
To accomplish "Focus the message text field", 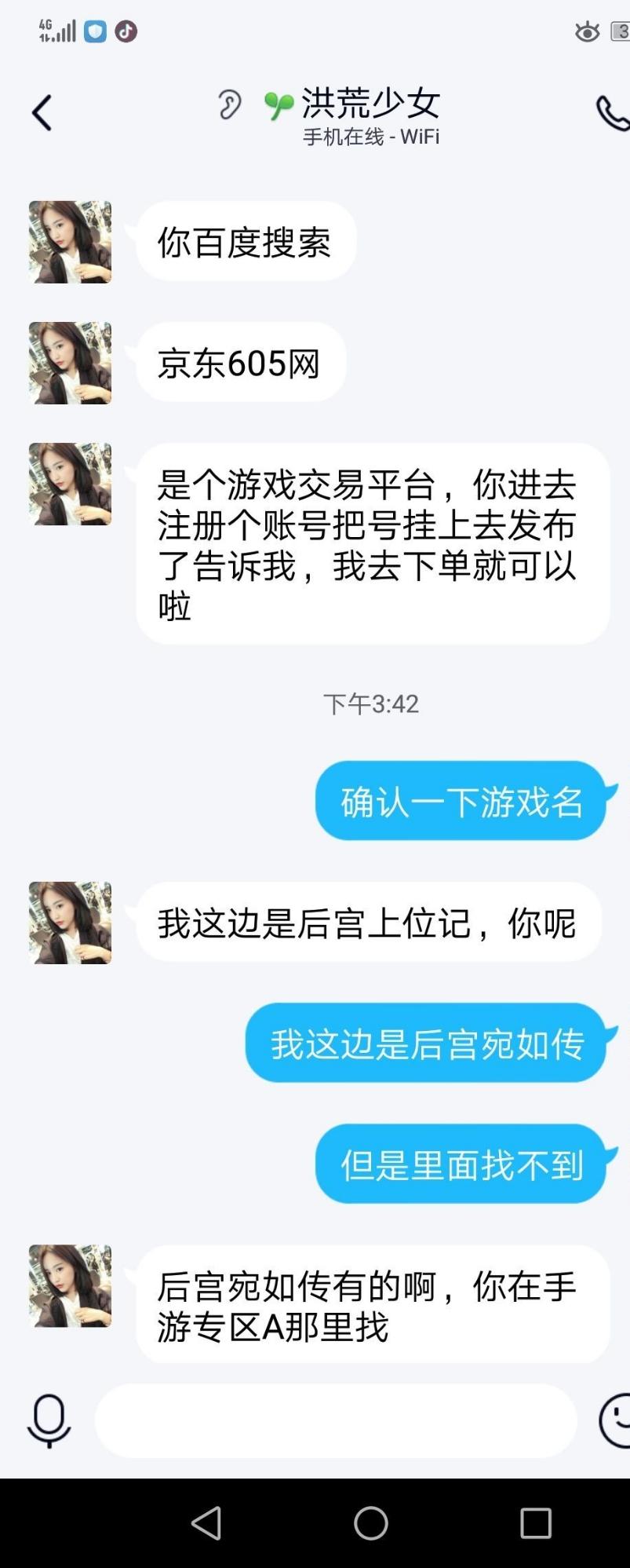I will (x=336, y=1420).
